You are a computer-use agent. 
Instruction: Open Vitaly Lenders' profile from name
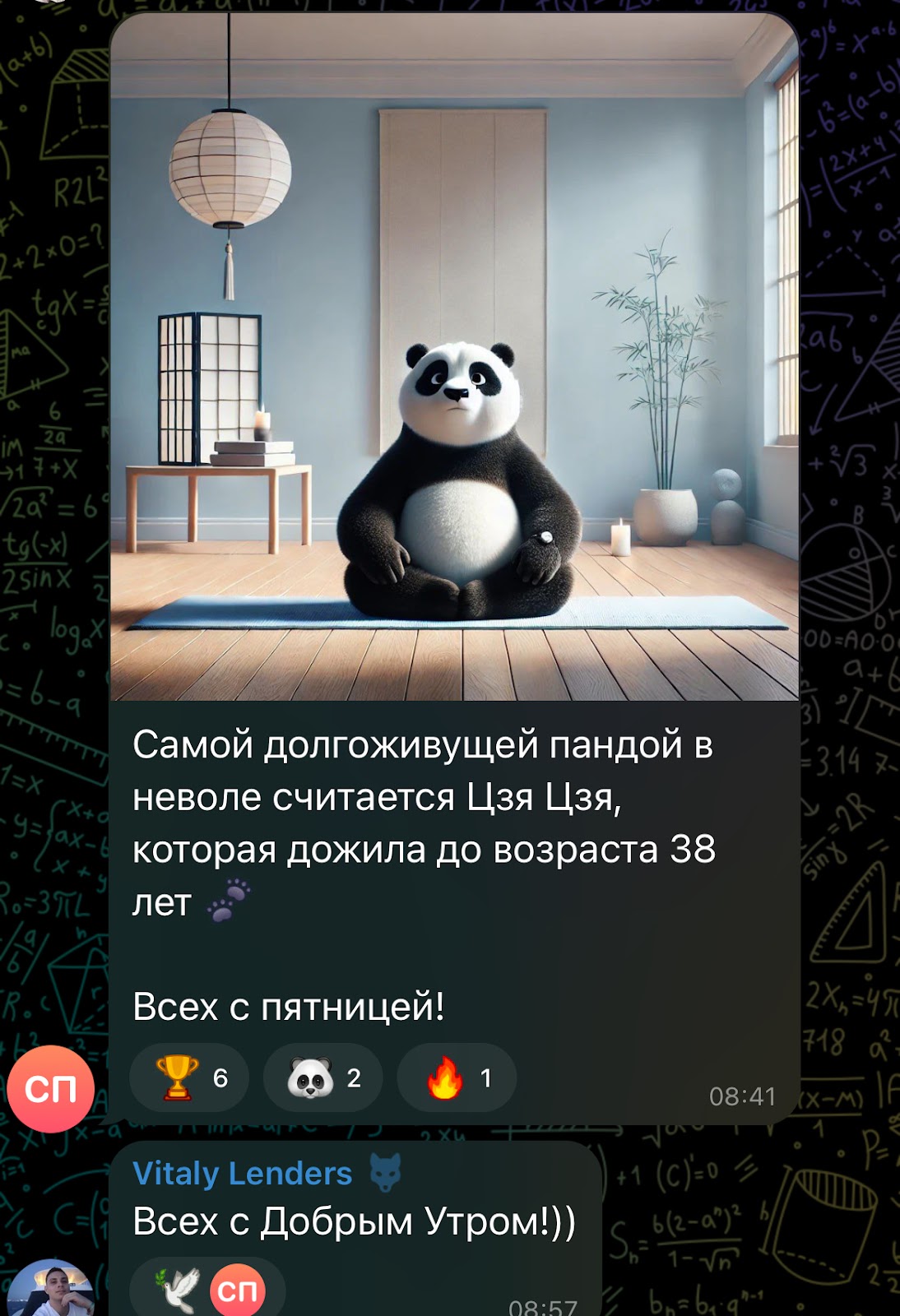(243, 1173)
